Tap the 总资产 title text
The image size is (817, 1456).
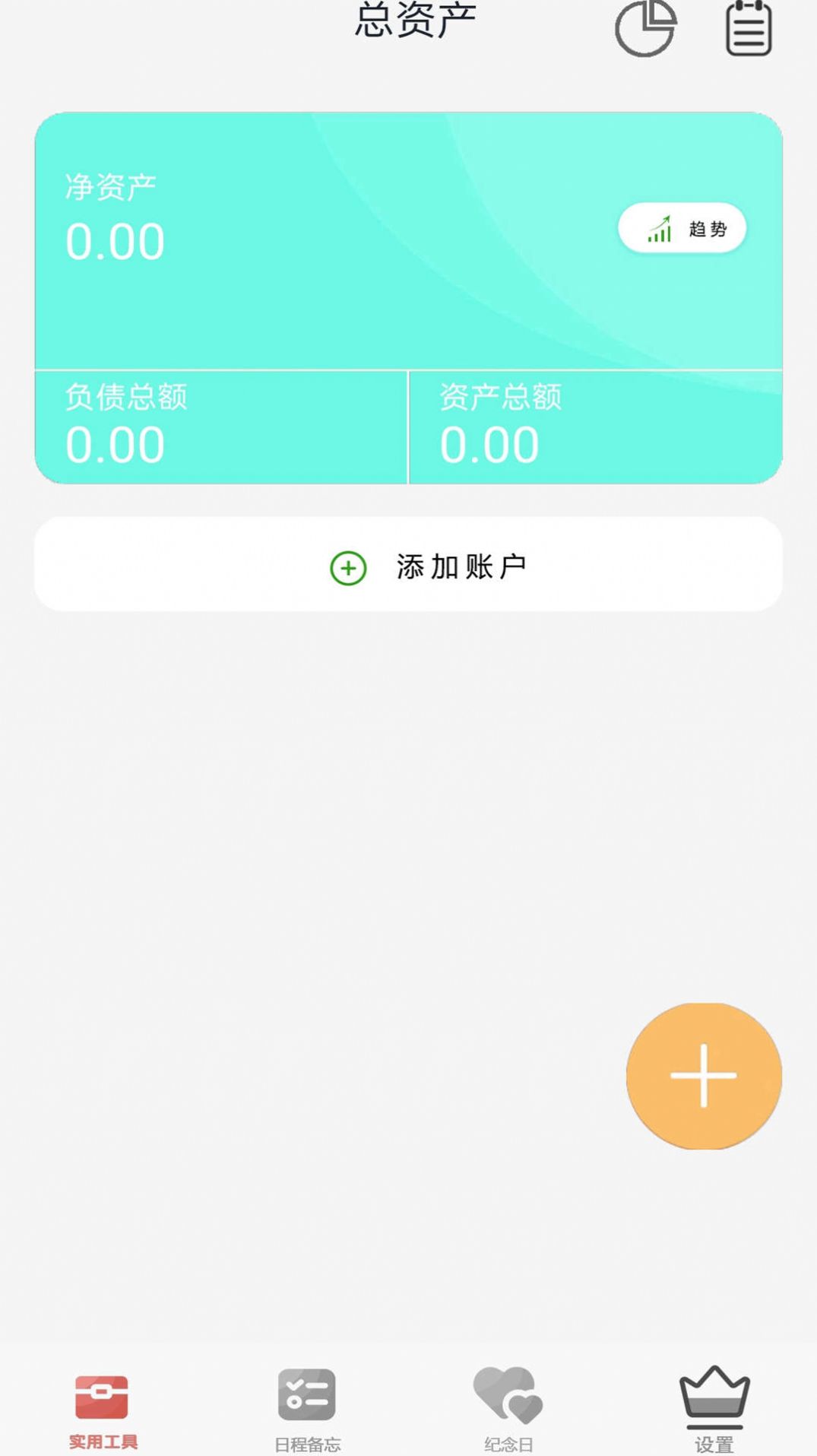click(x=416, y=17)
